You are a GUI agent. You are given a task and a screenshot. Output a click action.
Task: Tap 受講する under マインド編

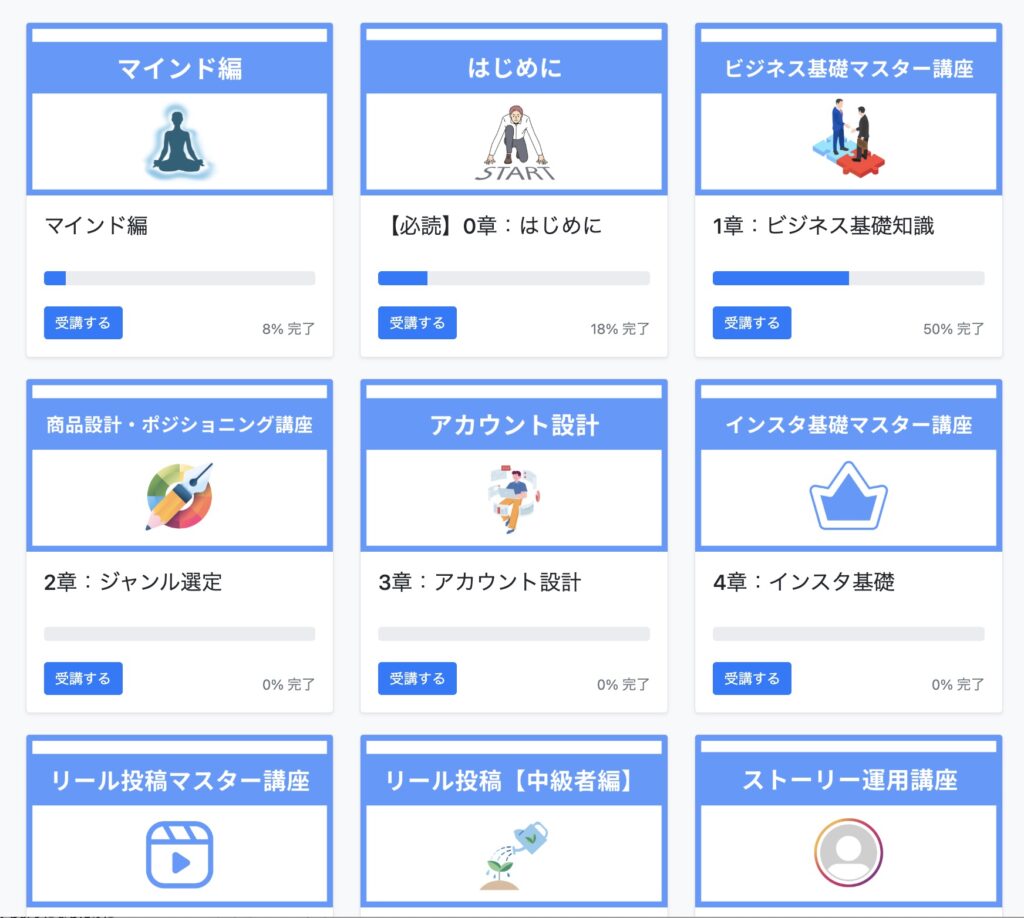[x=83, y=323]
